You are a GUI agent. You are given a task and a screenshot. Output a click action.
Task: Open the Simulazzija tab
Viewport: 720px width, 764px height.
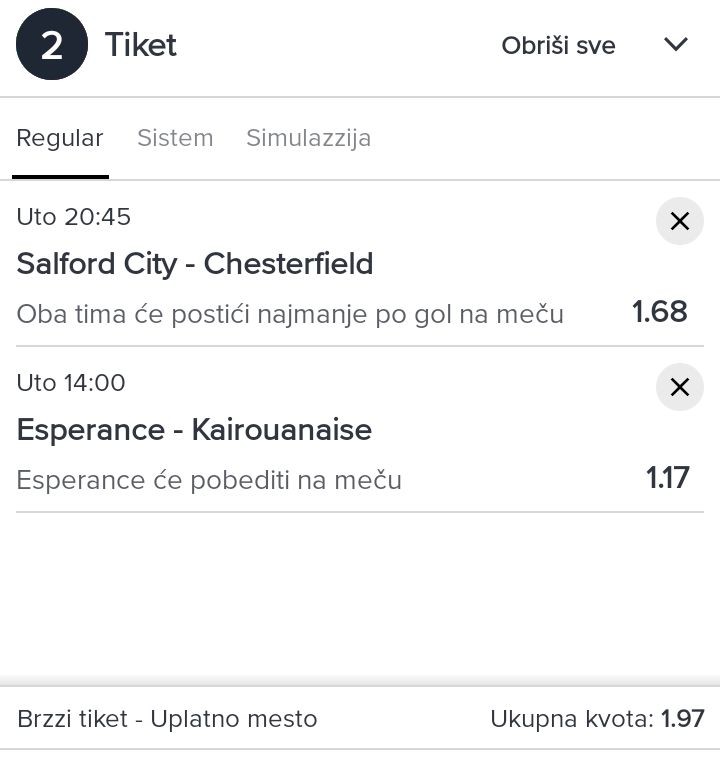coord(308,138)
